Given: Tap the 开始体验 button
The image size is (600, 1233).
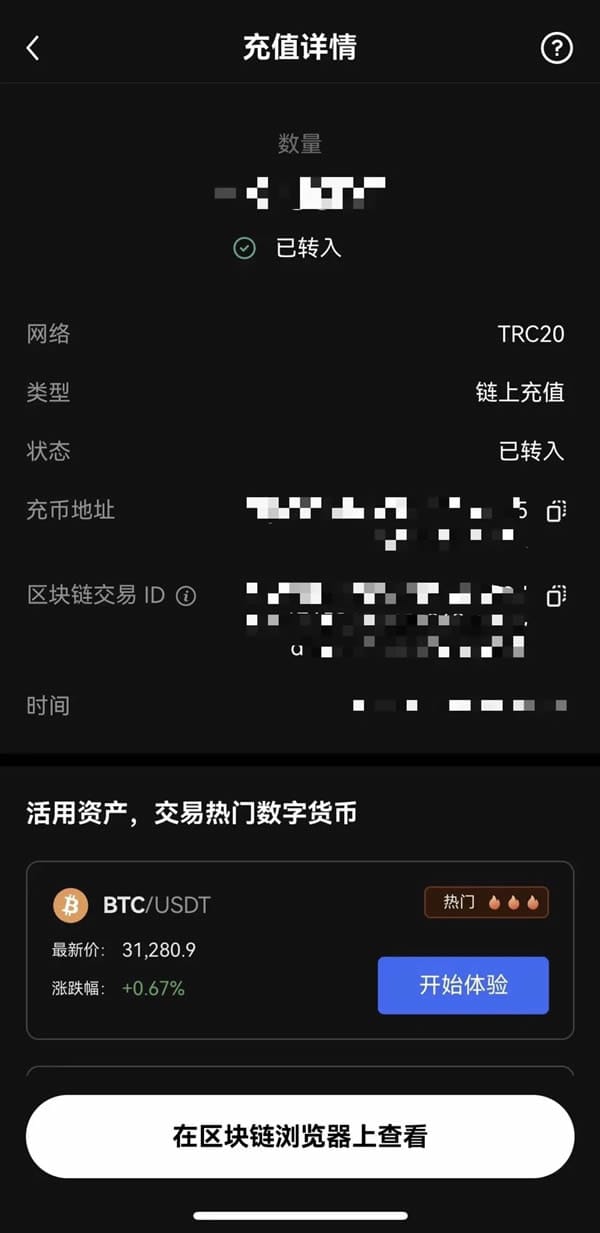Looking at the screenshot, I should (463, 985).
